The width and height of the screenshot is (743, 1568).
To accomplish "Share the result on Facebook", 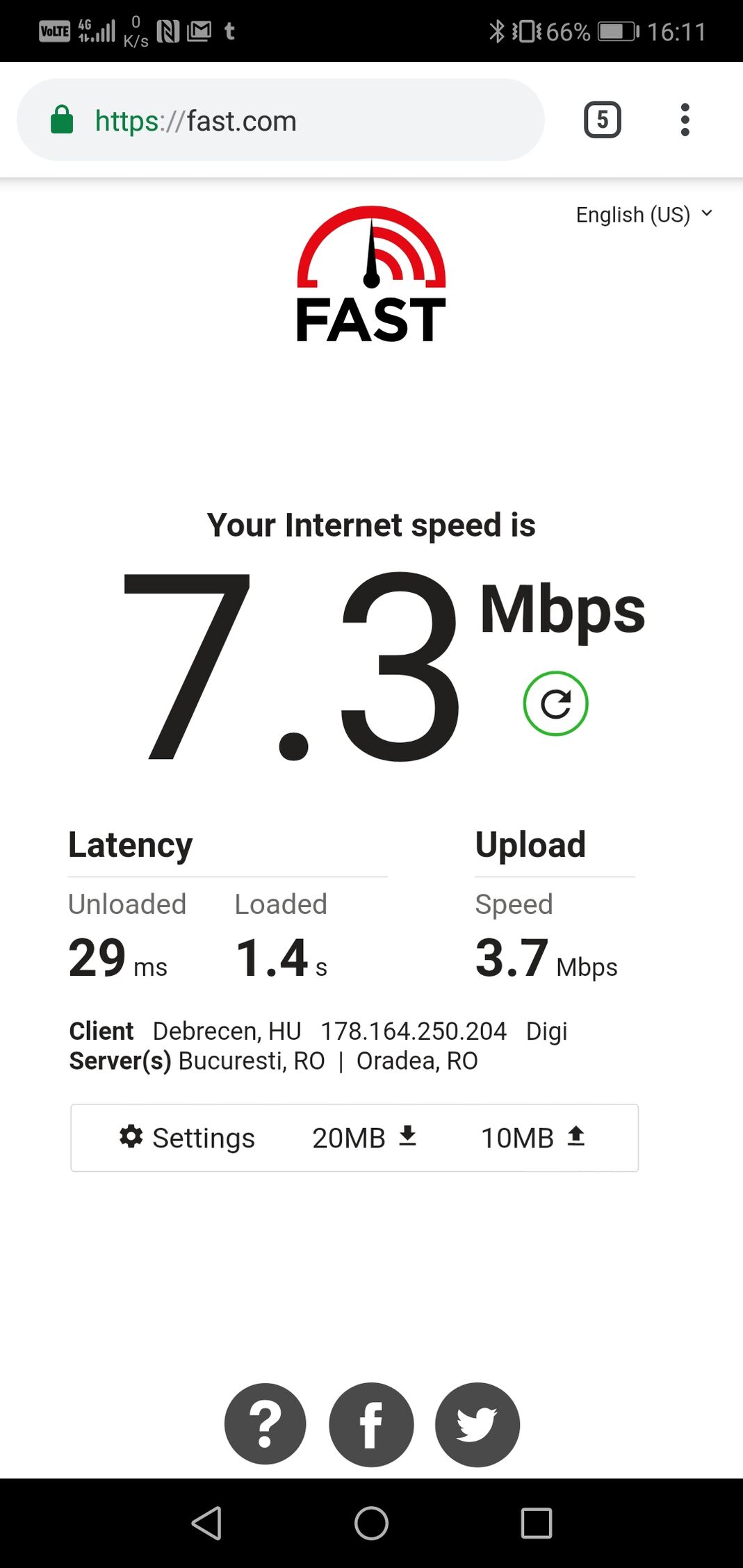I will (x=371, y=1424).
